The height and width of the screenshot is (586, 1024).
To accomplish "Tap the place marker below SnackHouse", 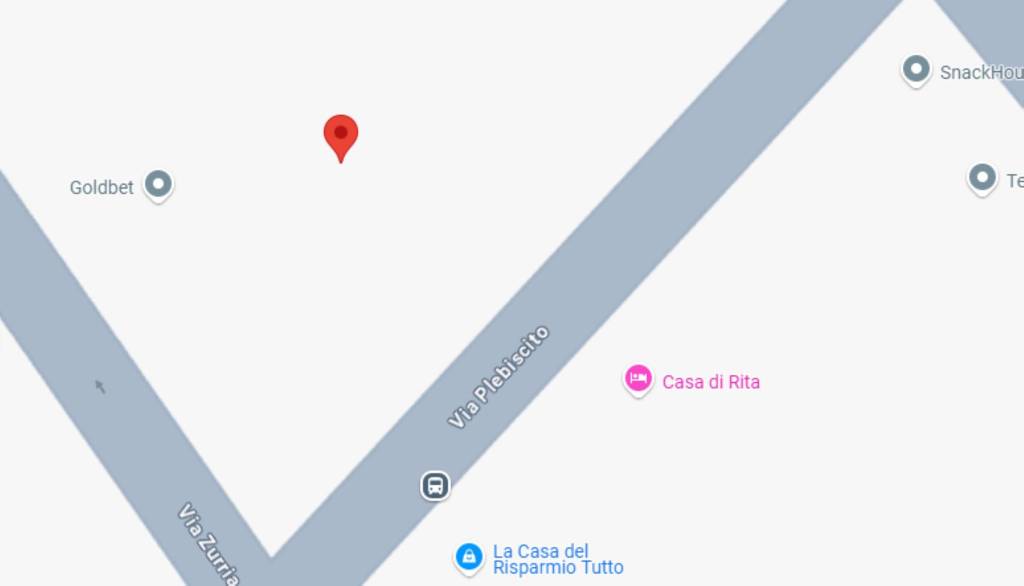I will tap(983, 178).
